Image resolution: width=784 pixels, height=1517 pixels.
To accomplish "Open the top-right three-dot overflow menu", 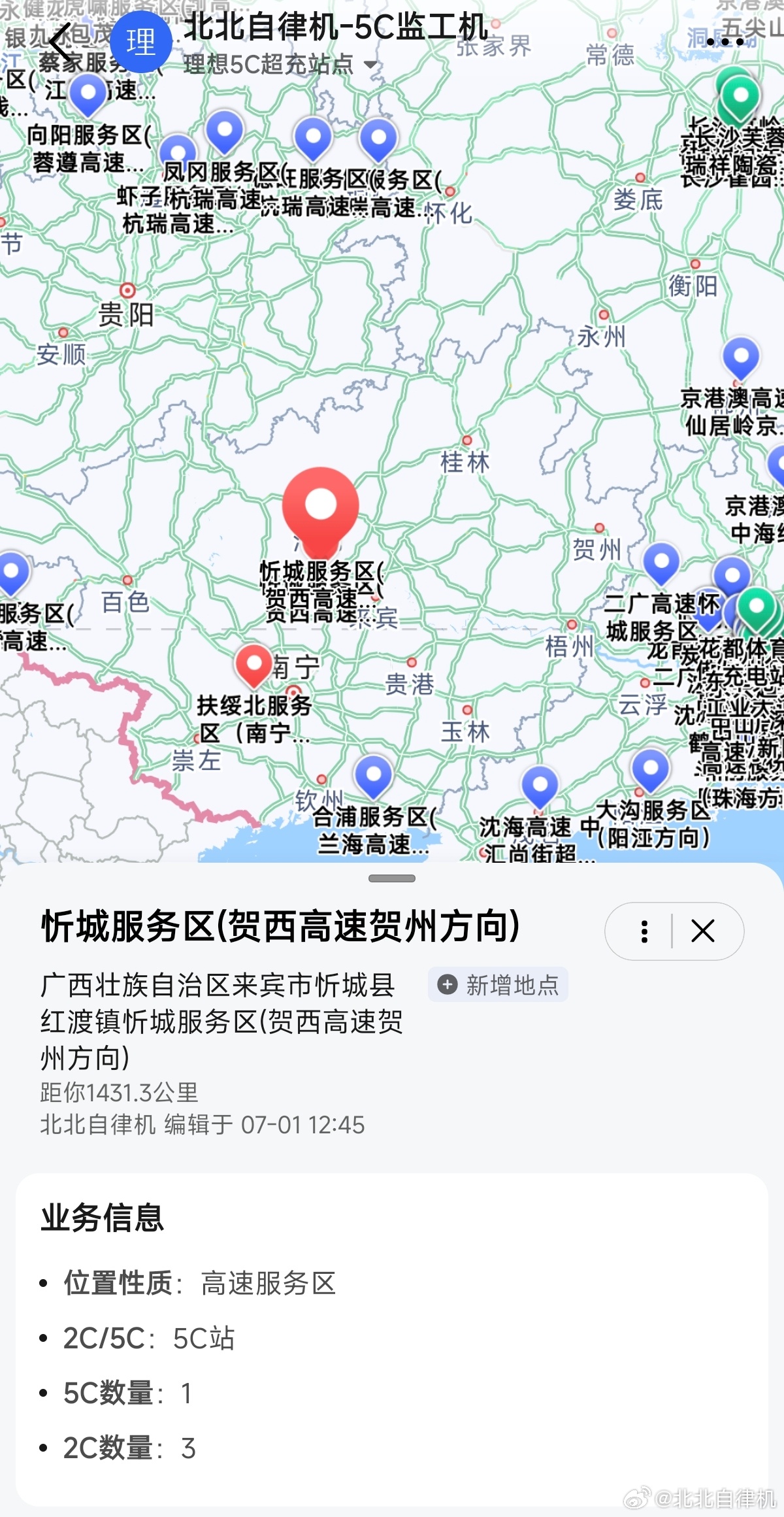I will click(725, 42).
